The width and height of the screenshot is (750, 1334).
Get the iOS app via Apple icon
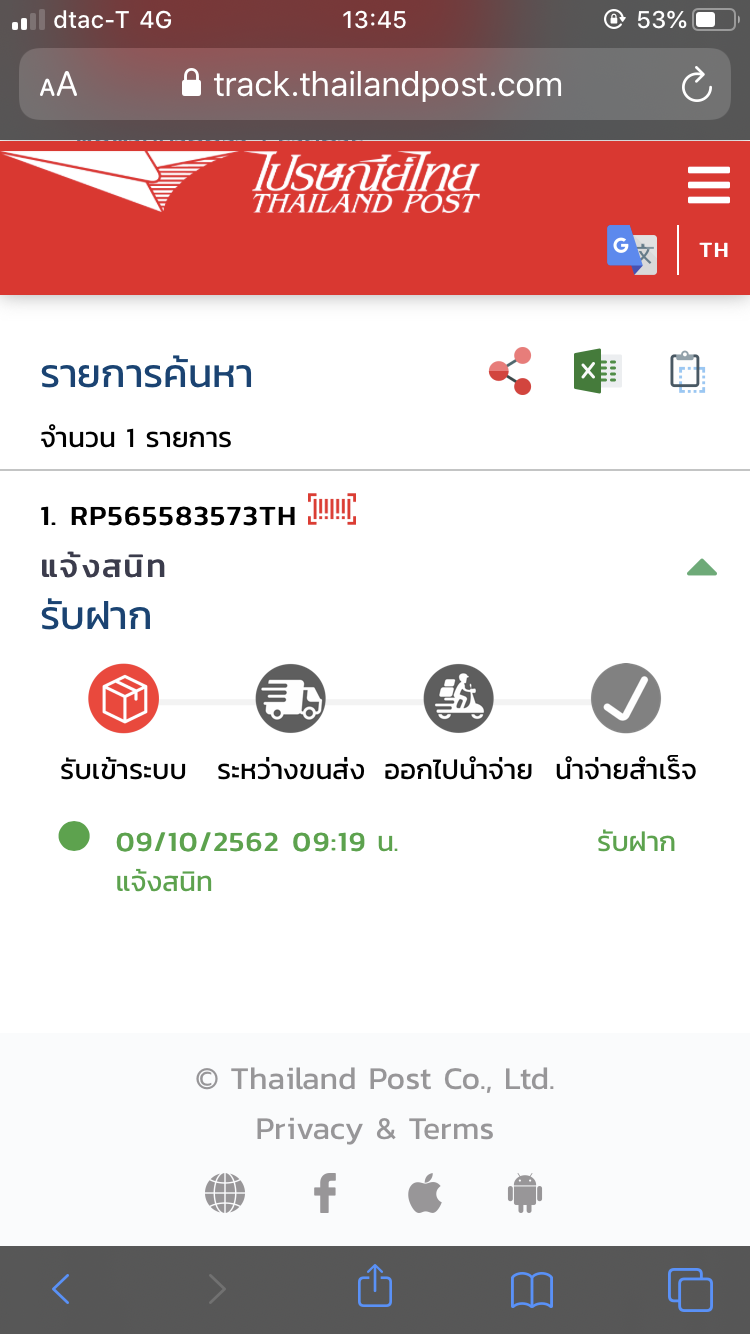[x=425, y=1192]
